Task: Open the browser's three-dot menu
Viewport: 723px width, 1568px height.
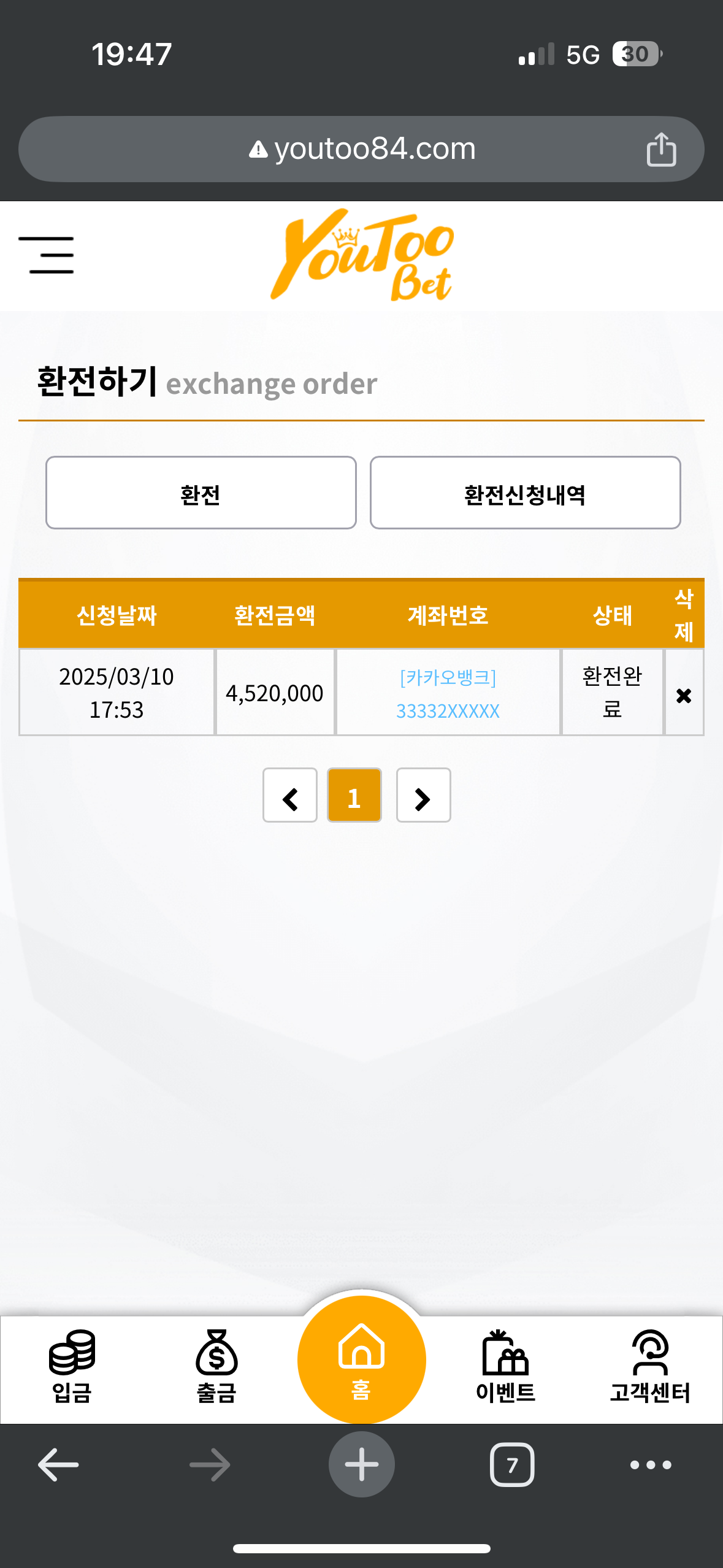Action: click(651, 1465)
